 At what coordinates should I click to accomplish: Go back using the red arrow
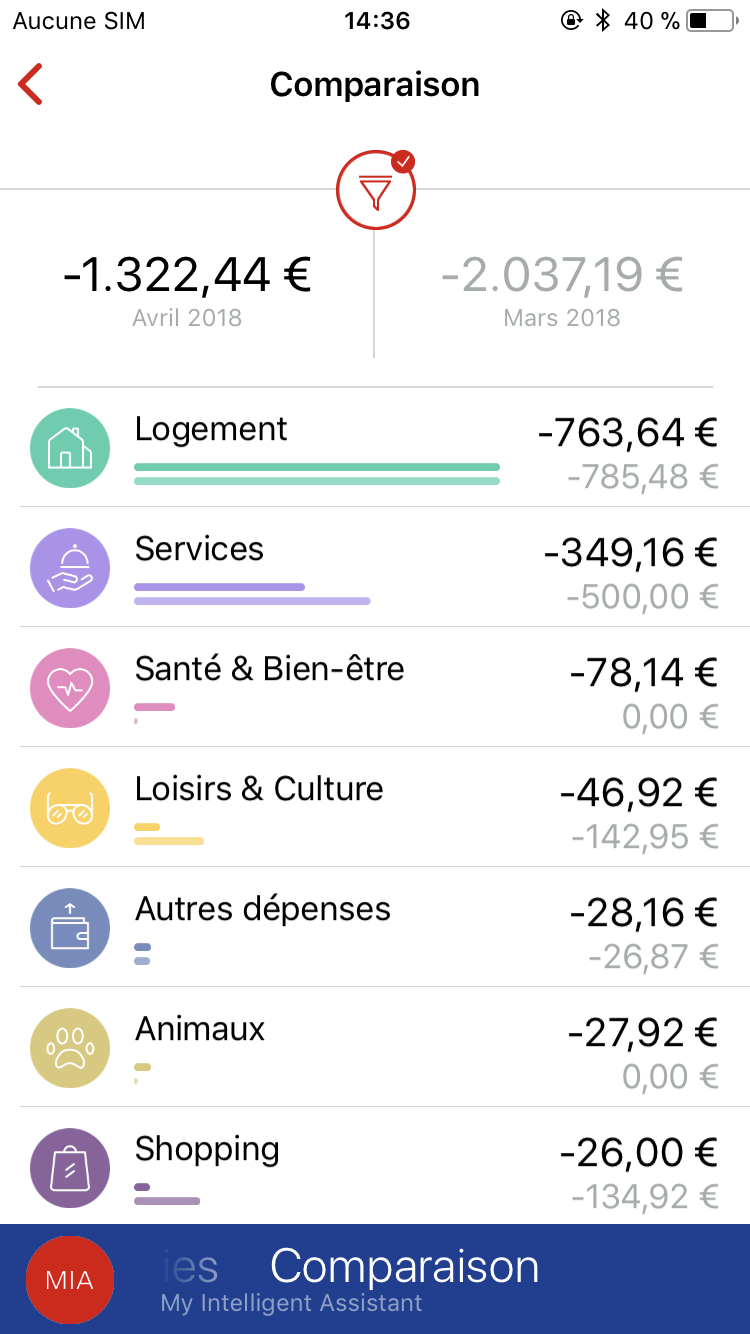click(x=30, y=84)
